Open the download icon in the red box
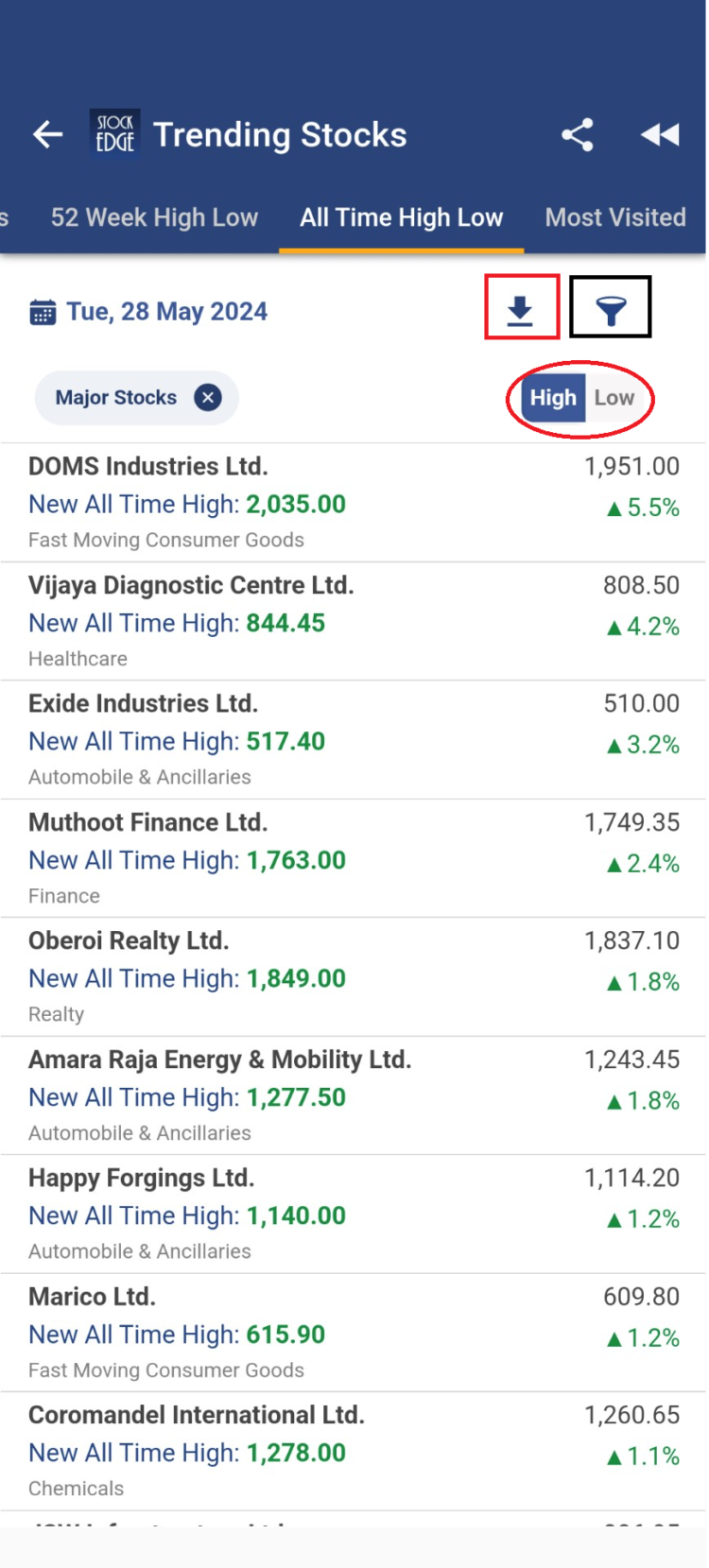 tap(521, 306)
